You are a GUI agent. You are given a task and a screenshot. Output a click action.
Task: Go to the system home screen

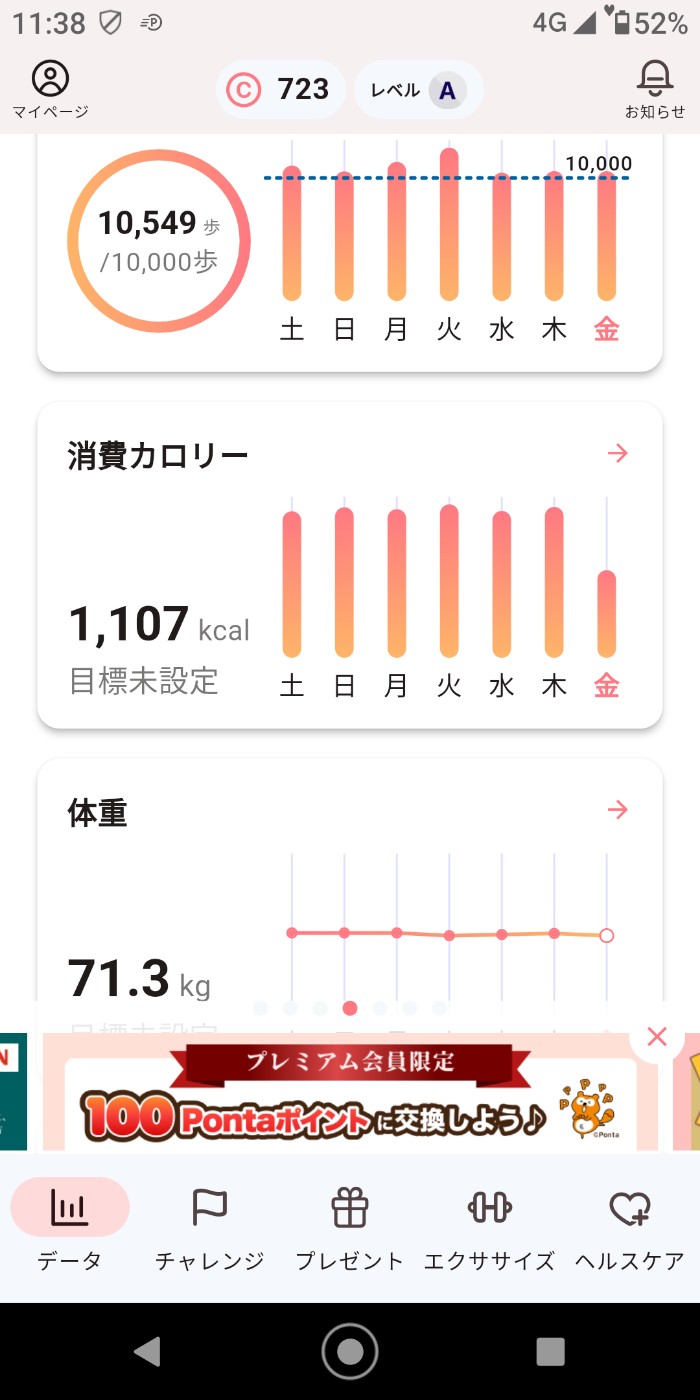(x=350, y=1351)
